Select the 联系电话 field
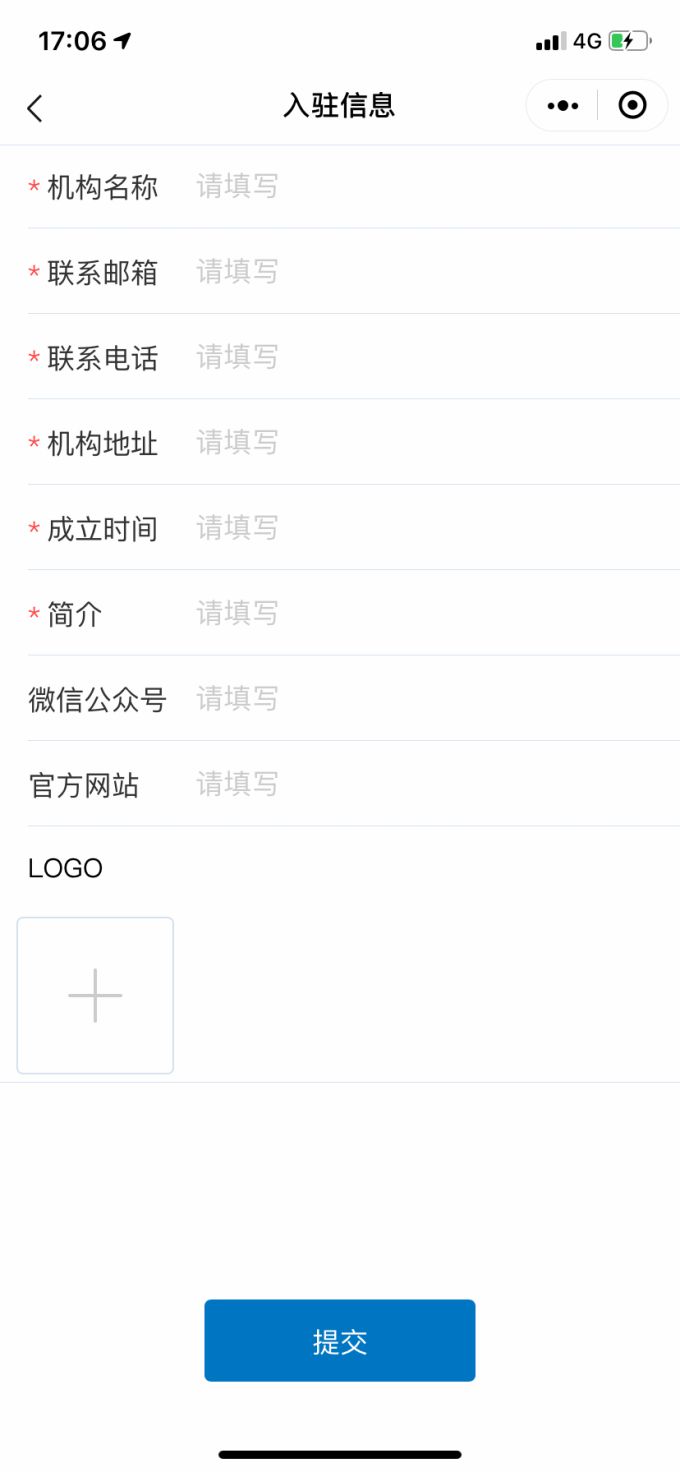Screen dimensions: 680x1472 pos(420,357)
